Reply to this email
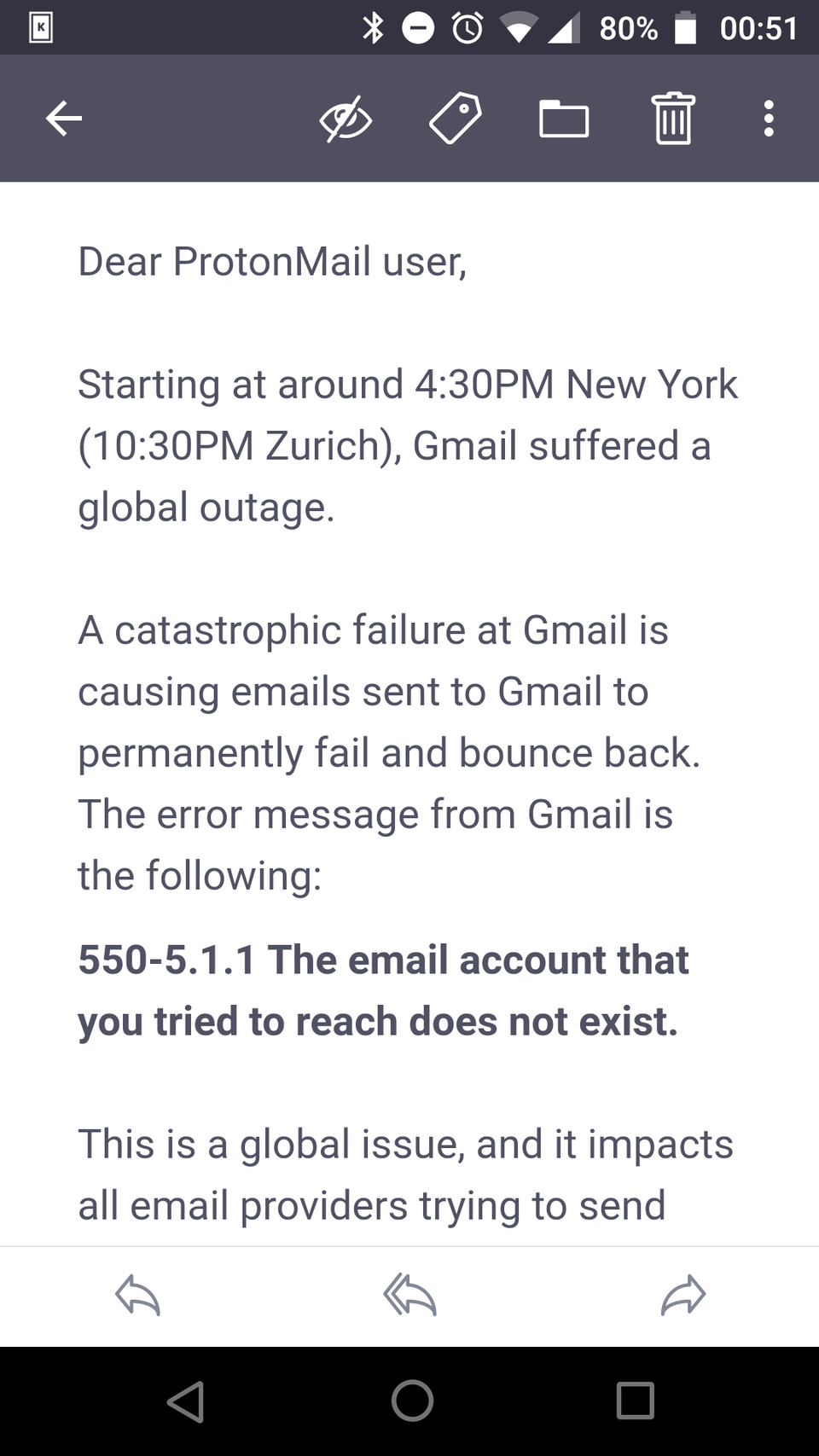819x1456 pixels. point(137,1295)
